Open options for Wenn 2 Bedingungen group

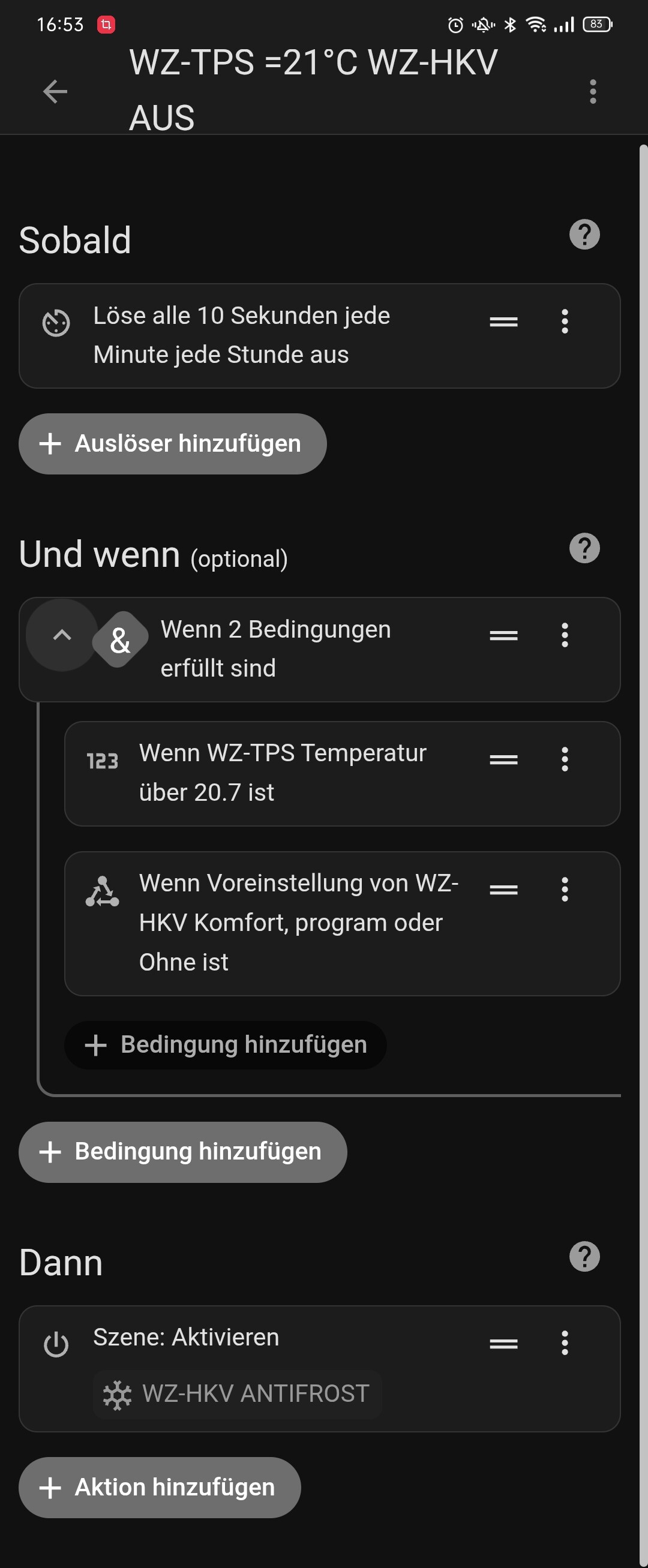pos(565,635)
